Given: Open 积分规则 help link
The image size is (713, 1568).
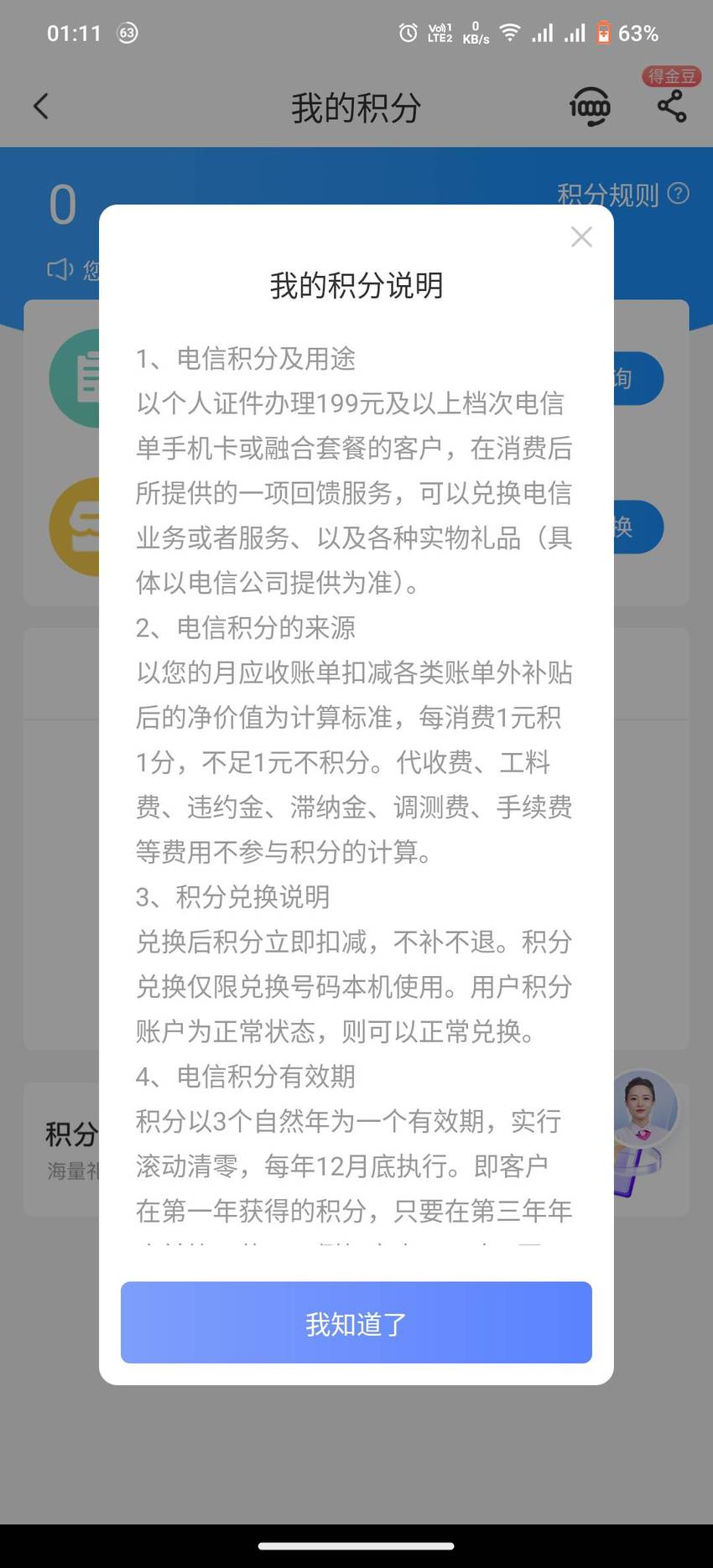Looking at the screenshot, I should (x=623, y=195).
